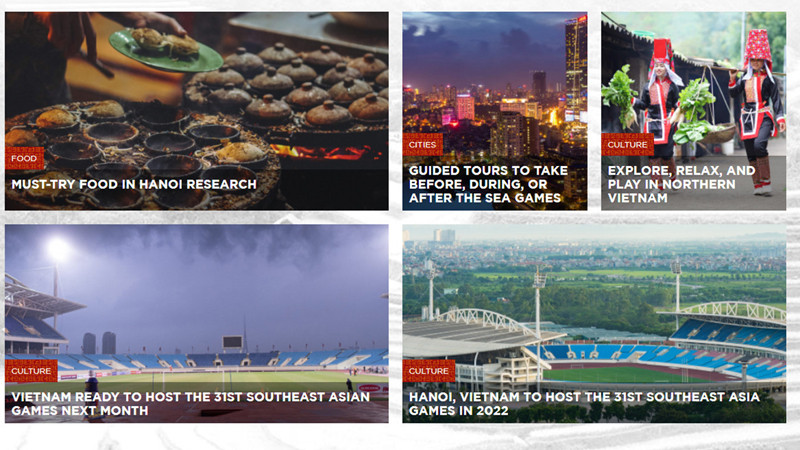Open Explore, Relax, and Play in Northern Vietnam

pos(681,184)
